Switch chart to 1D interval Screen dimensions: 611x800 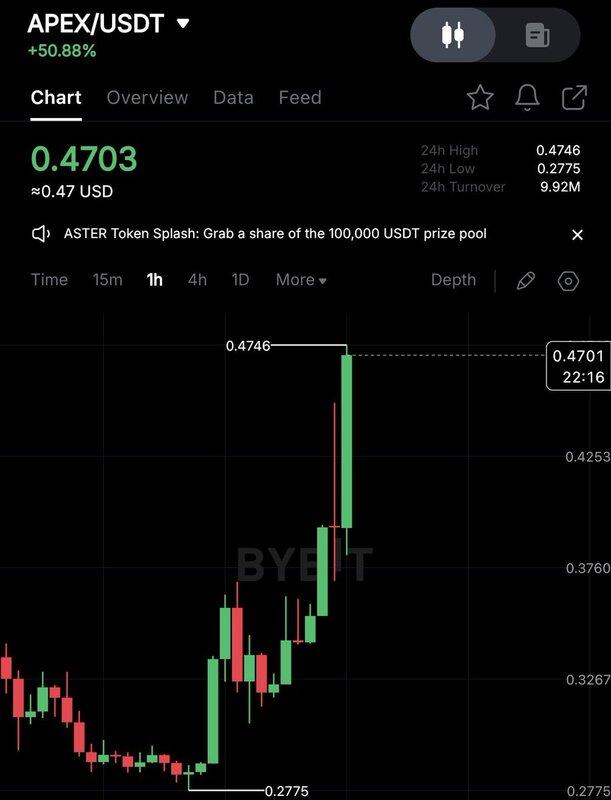240,280
